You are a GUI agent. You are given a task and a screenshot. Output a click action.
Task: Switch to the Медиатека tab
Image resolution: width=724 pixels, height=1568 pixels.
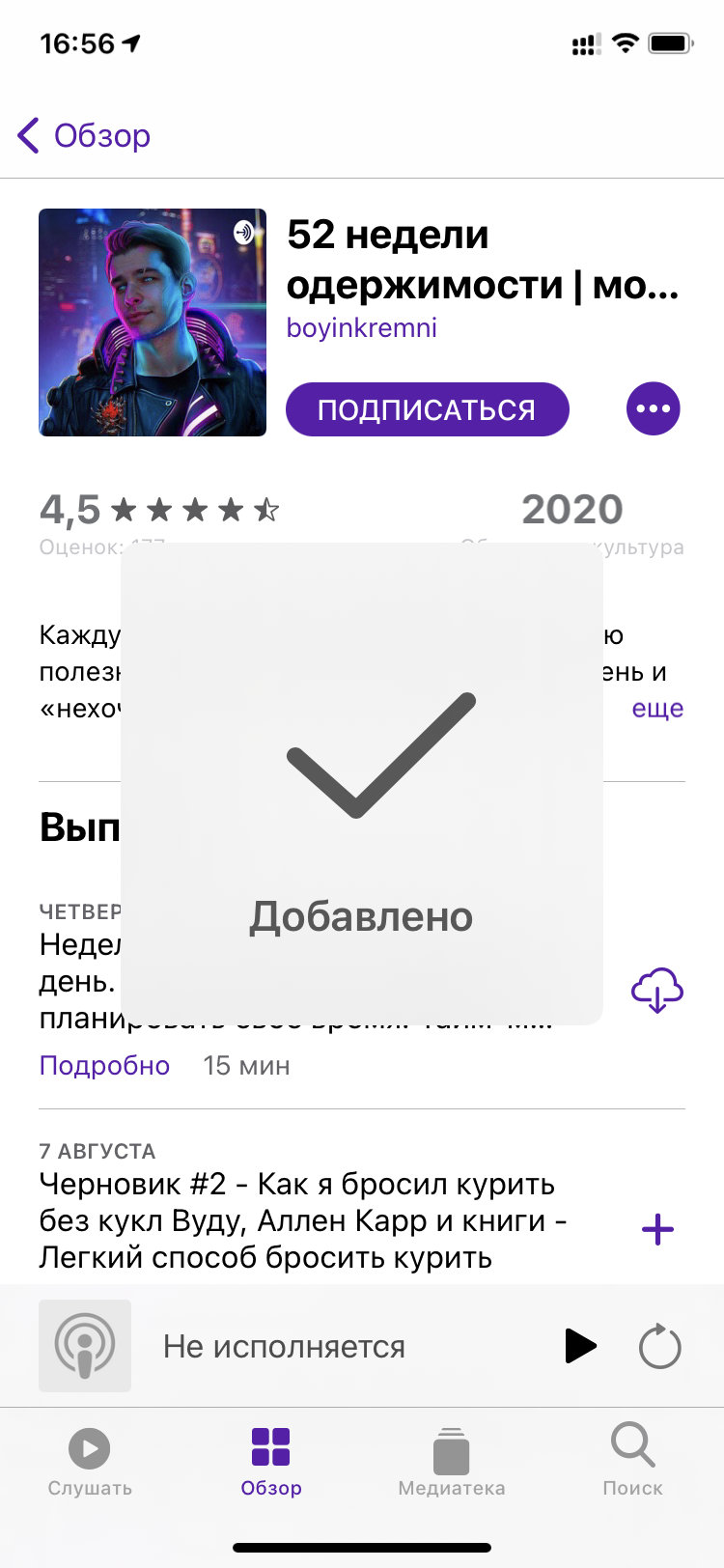pyautogui.click(x=451, y=1462)
